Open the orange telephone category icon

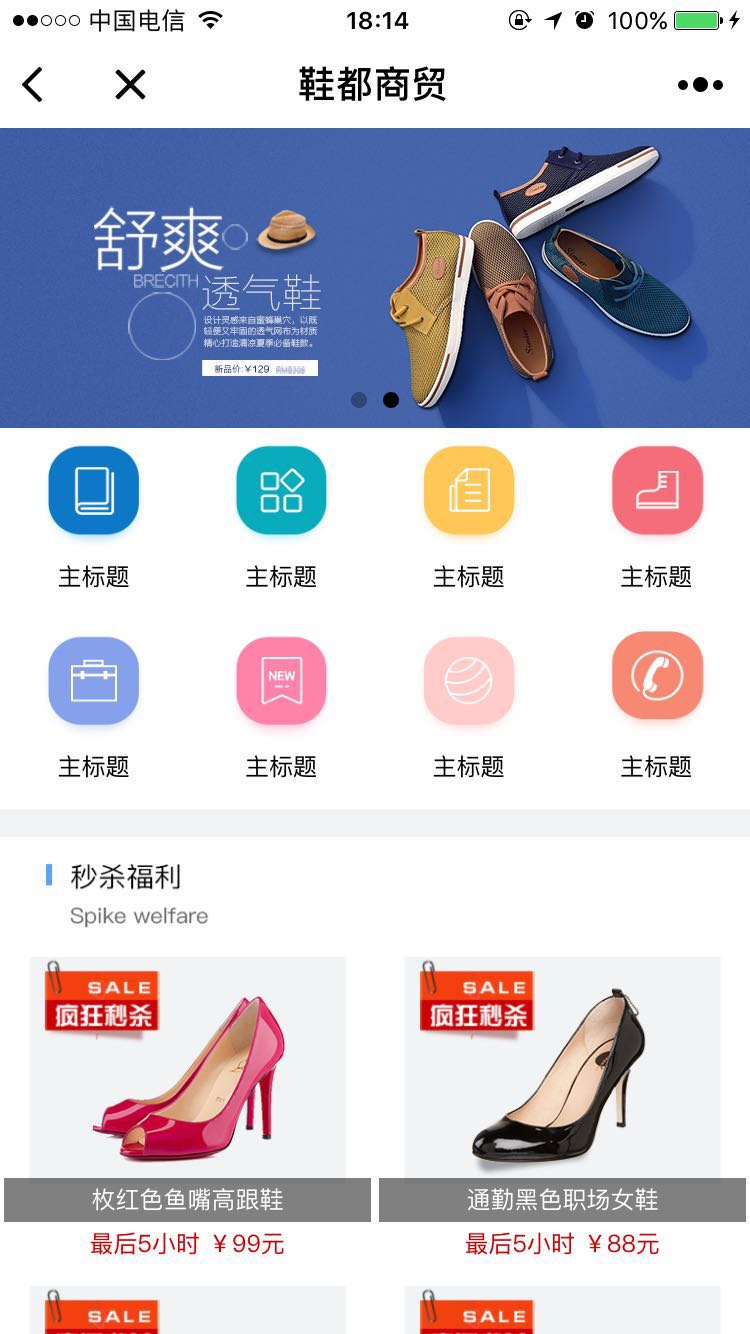point(657,676)
